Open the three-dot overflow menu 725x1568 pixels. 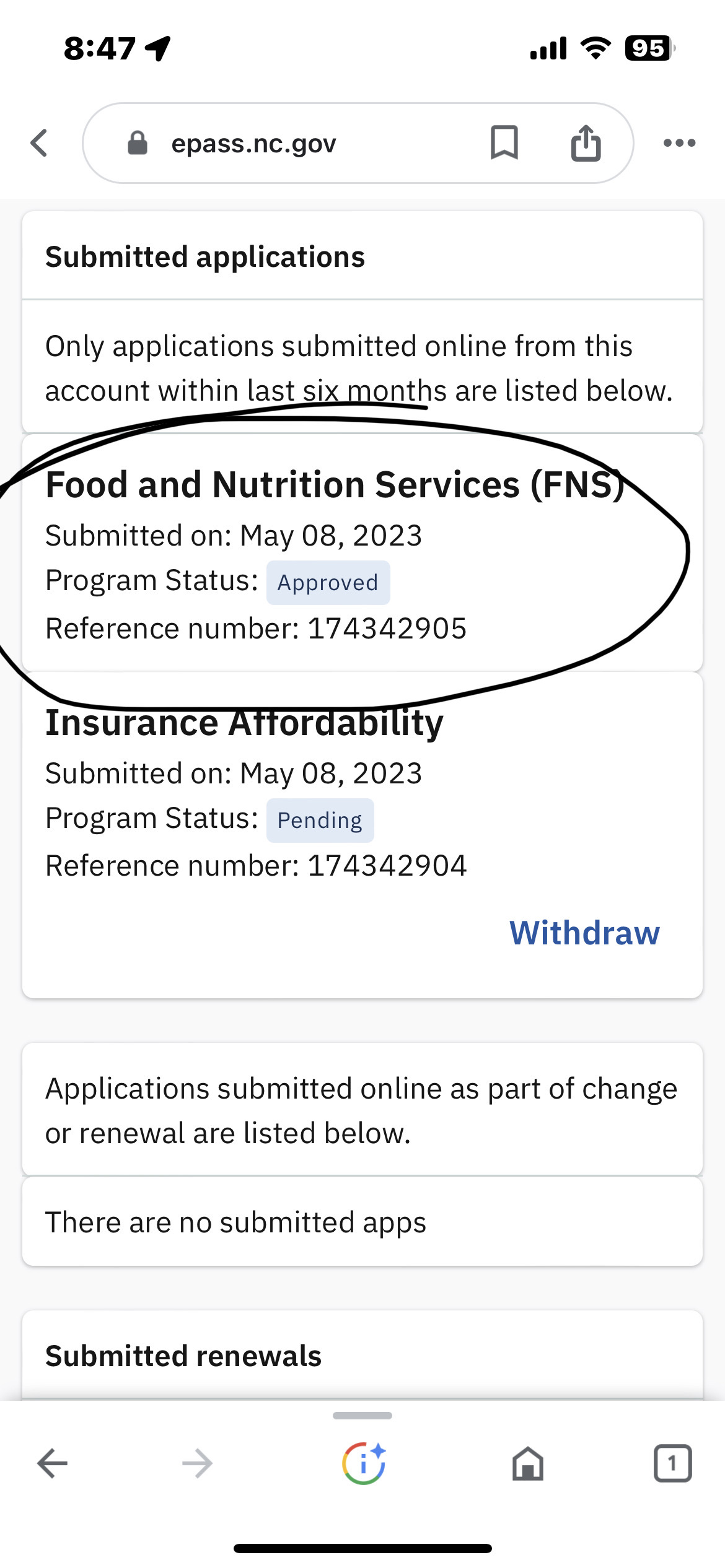point(679,143)
